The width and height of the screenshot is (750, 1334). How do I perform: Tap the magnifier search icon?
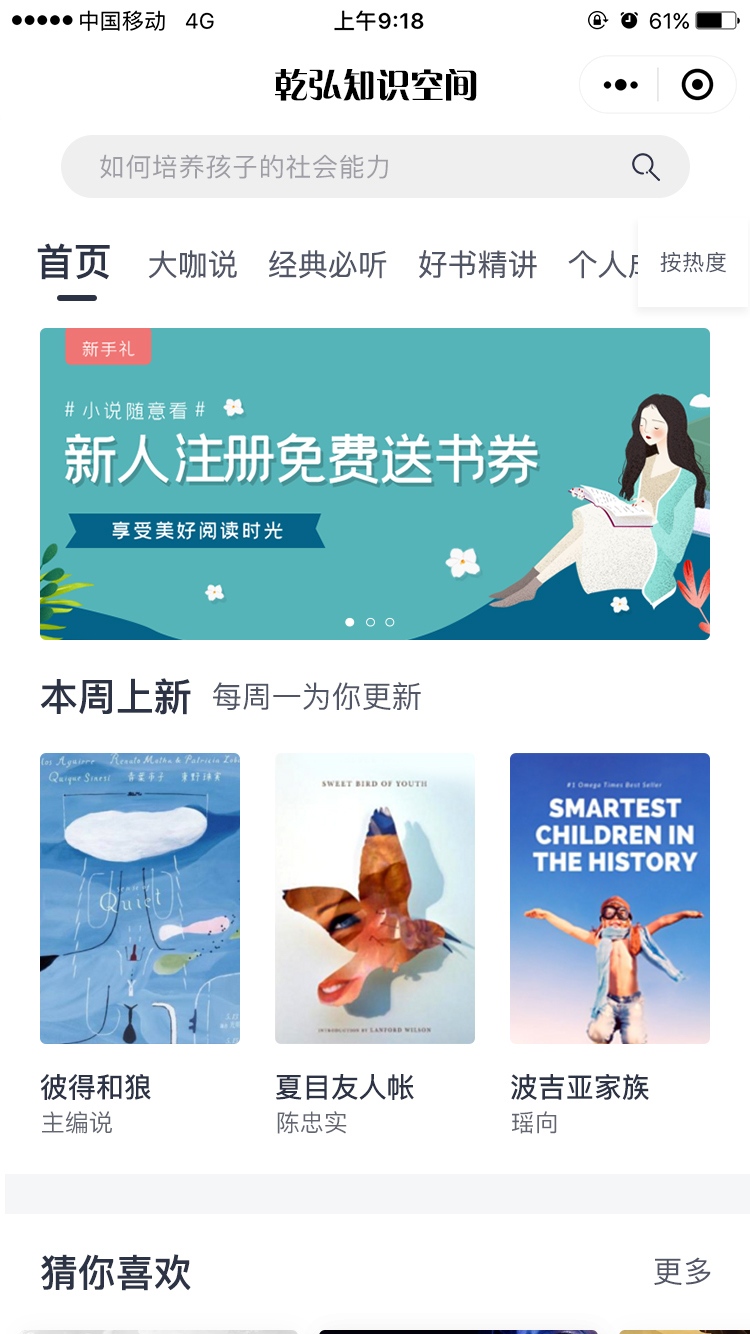pos(646,167)
